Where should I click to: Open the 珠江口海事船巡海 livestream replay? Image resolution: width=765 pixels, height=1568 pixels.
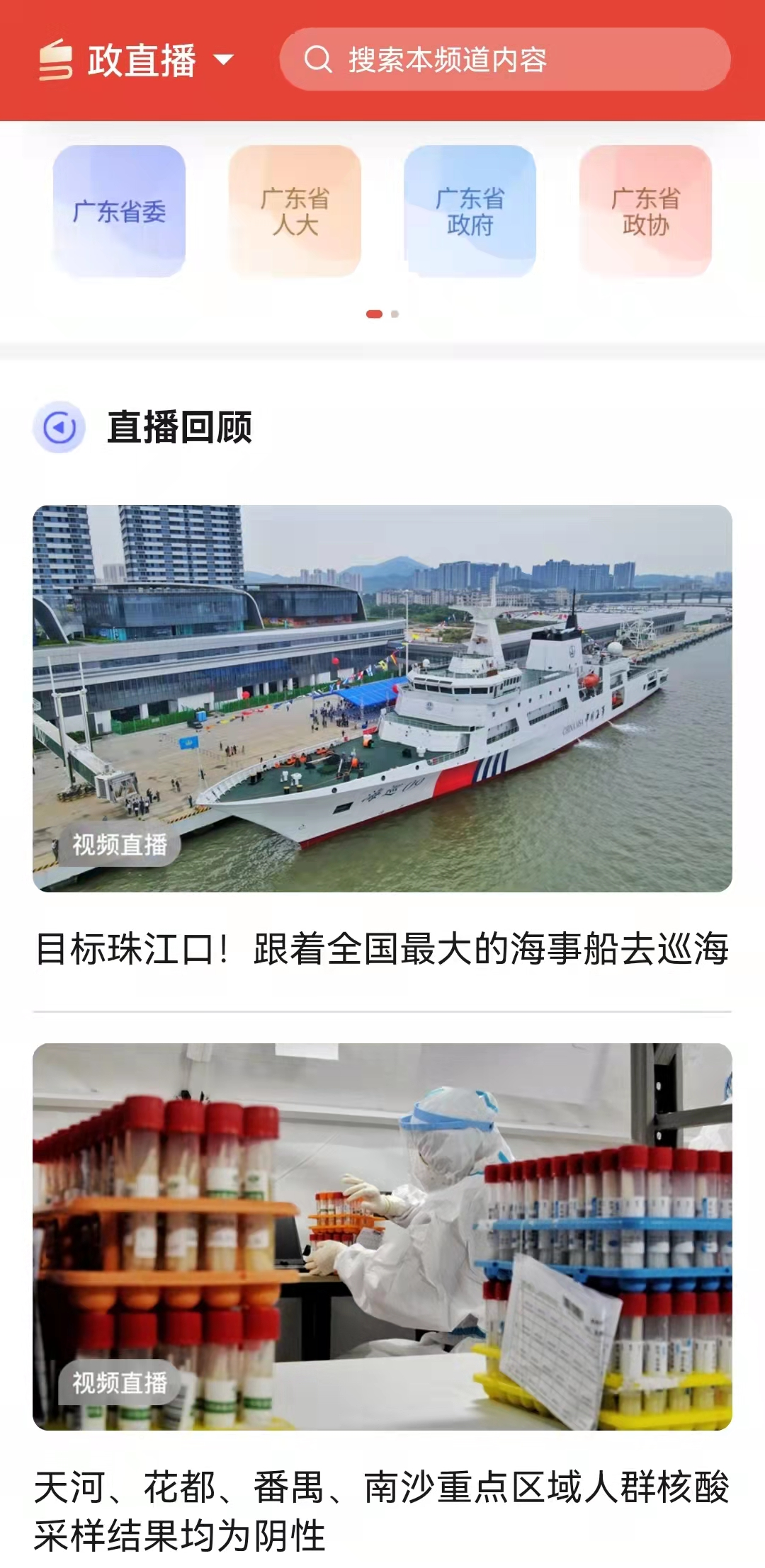[382, 698]
